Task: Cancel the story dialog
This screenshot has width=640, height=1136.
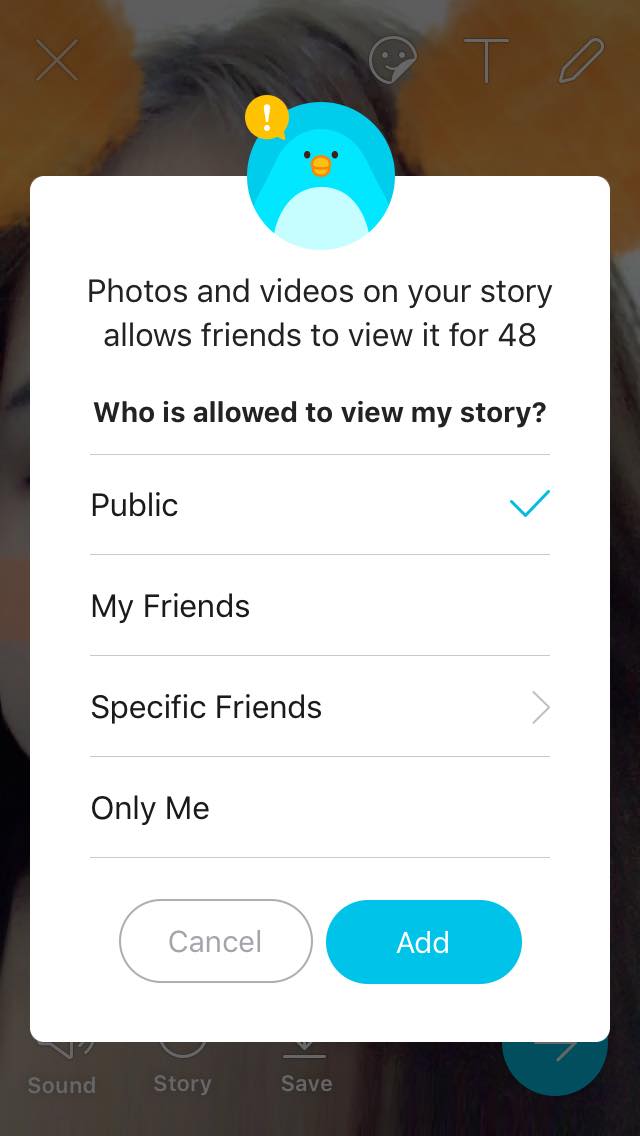Action: (x=216, y=941)
